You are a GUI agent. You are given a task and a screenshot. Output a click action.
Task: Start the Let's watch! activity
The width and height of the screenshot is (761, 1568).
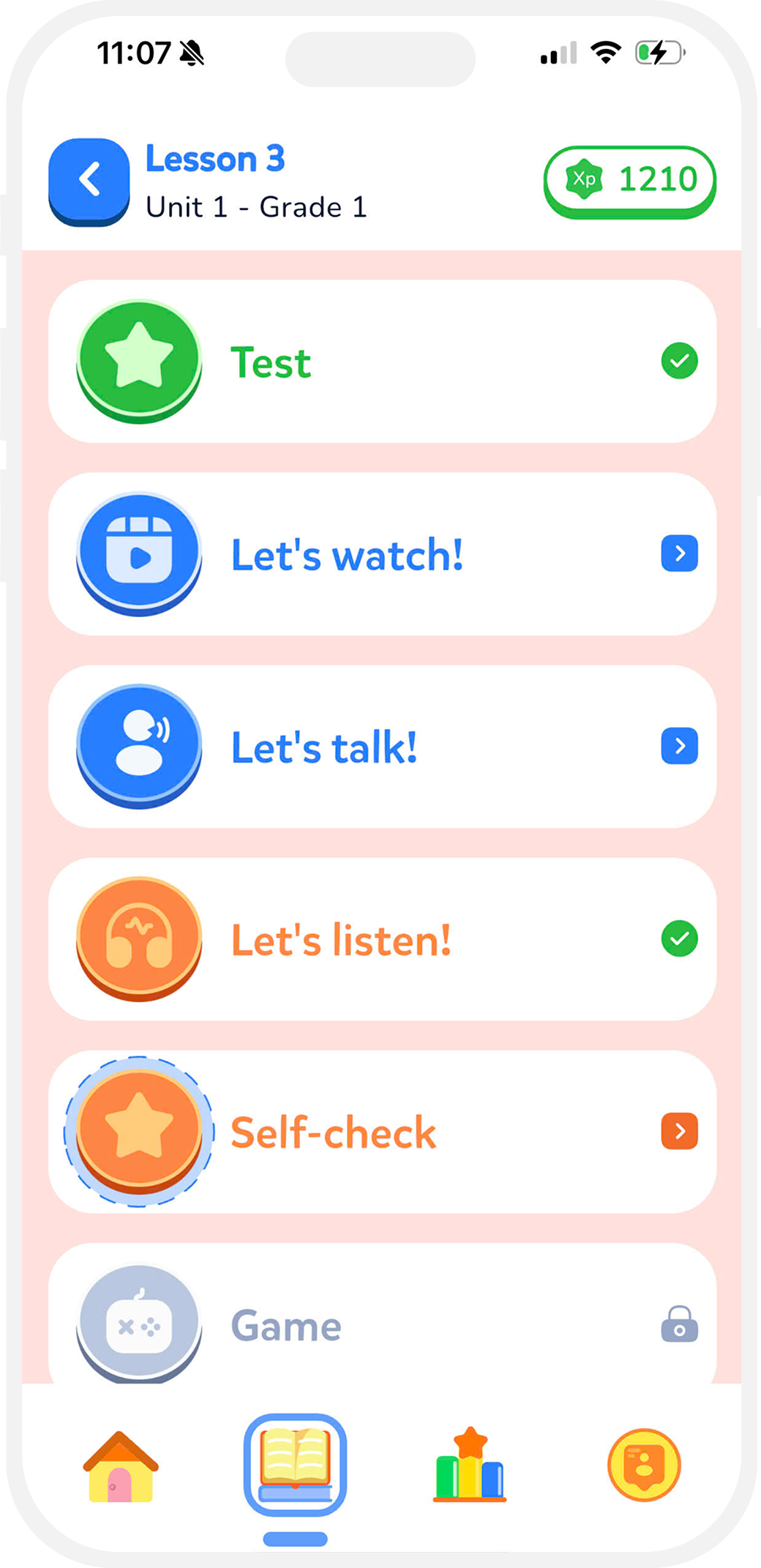[x=381, y=554]
